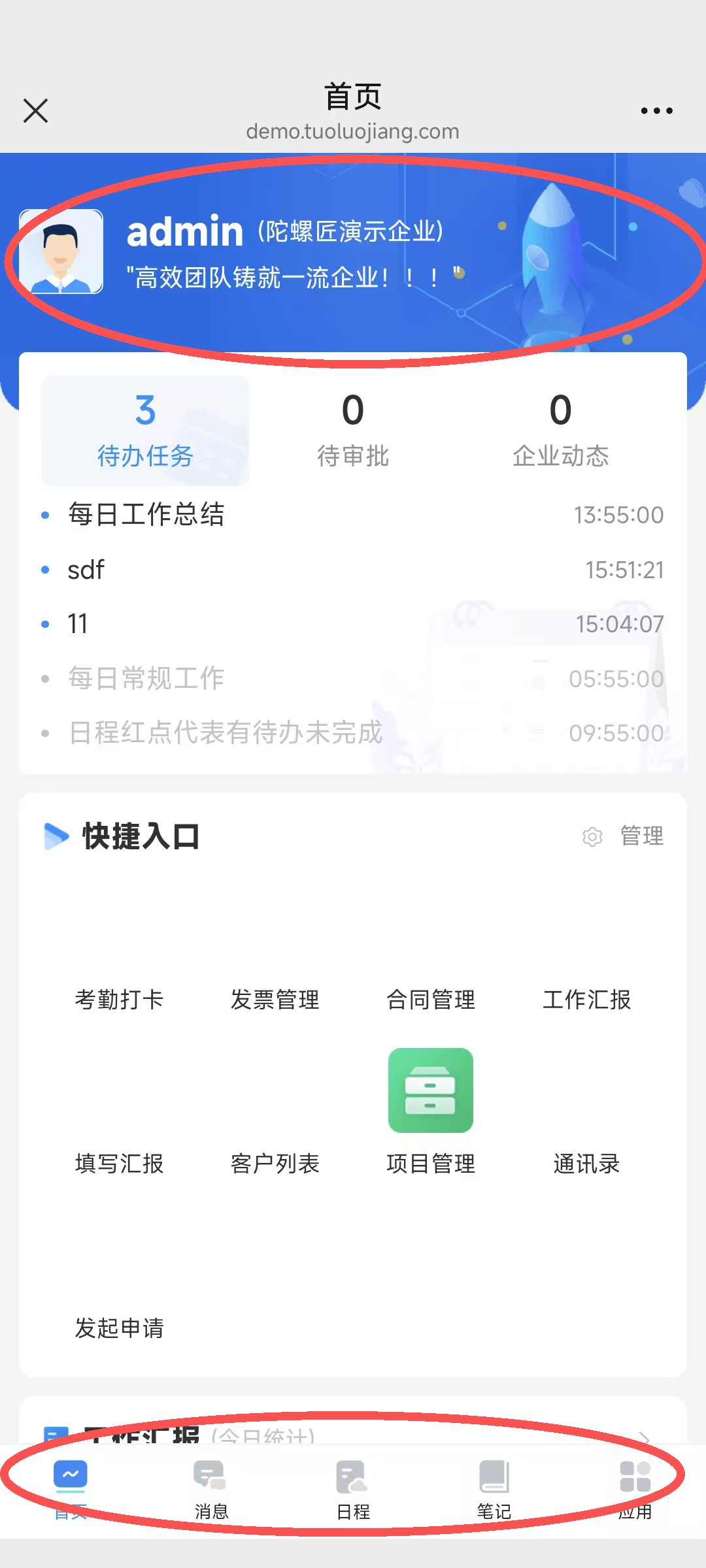Image resolution: width=706 pixels, height=1568 pixels.
Task: Open the sdf task
Action: pos(86,570)
